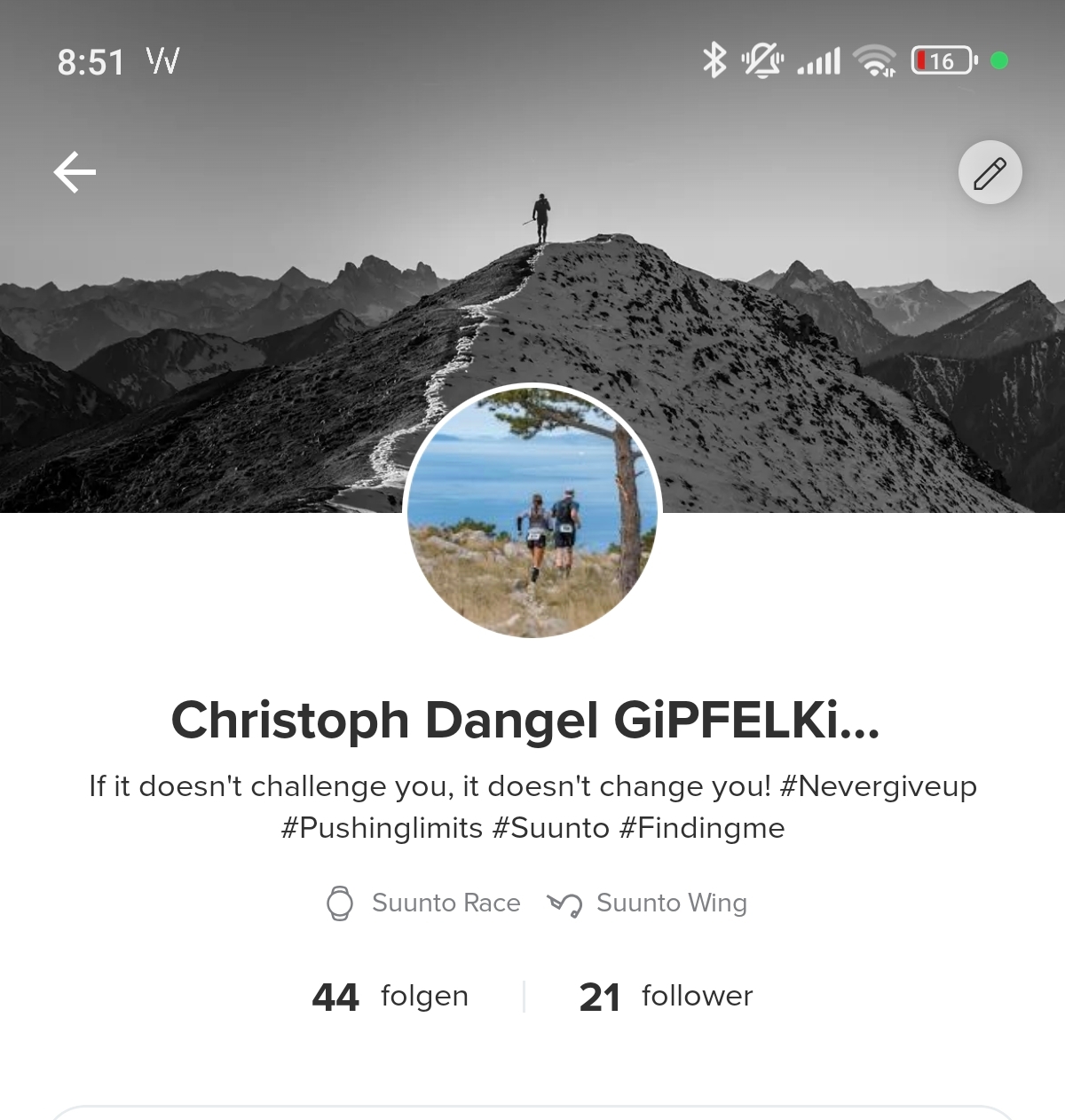View the 21 follower list
The height and width of the screenshot is (1120, 1065).
[x=666, y=997]
